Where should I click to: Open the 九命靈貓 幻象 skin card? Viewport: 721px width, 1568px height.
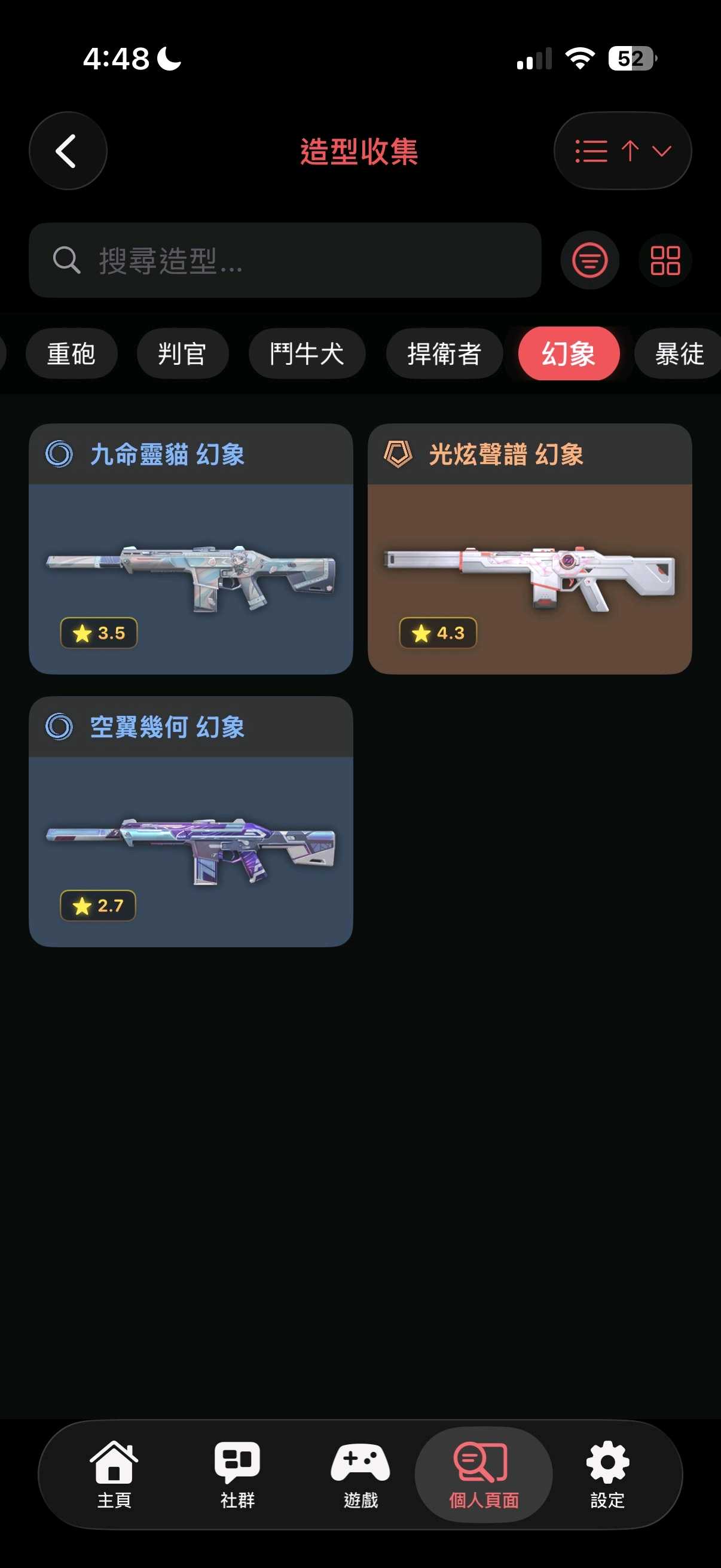(x=191, y=549)
